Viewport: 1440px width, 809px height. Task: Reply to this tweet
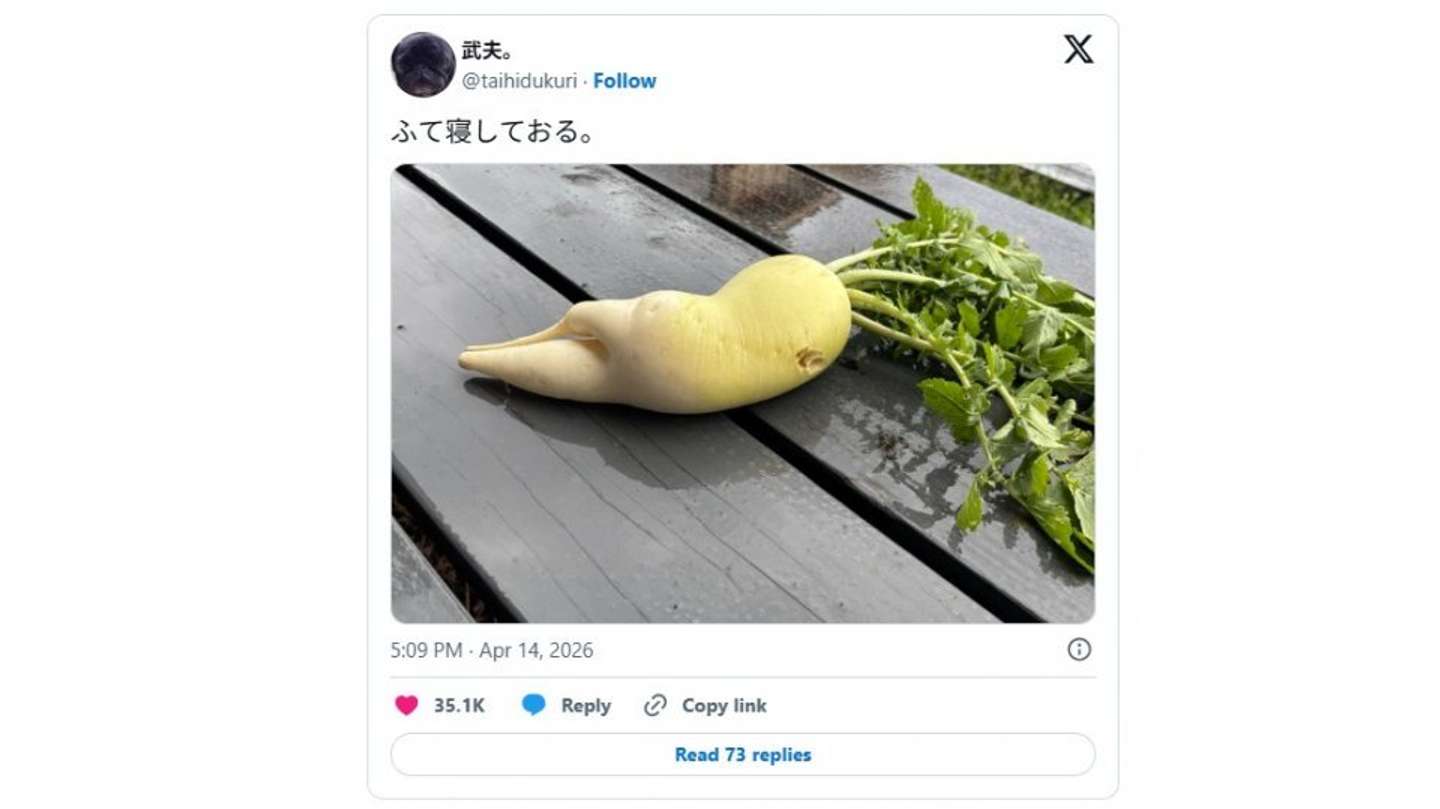[x=566, y=705]
